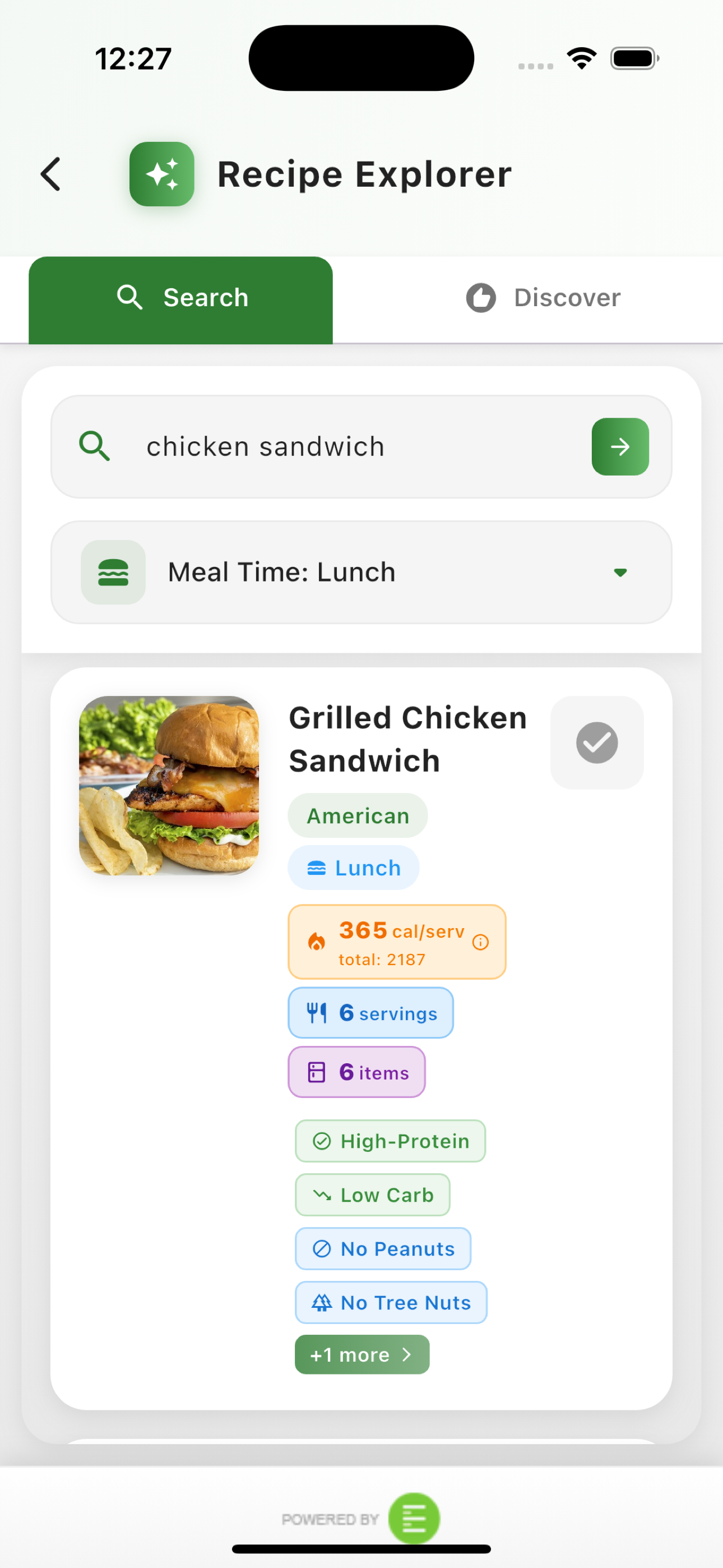Screen dimensions: 723x1568
Task: Click the arrow inside the green search submit button
Action: tap(619, 446)
